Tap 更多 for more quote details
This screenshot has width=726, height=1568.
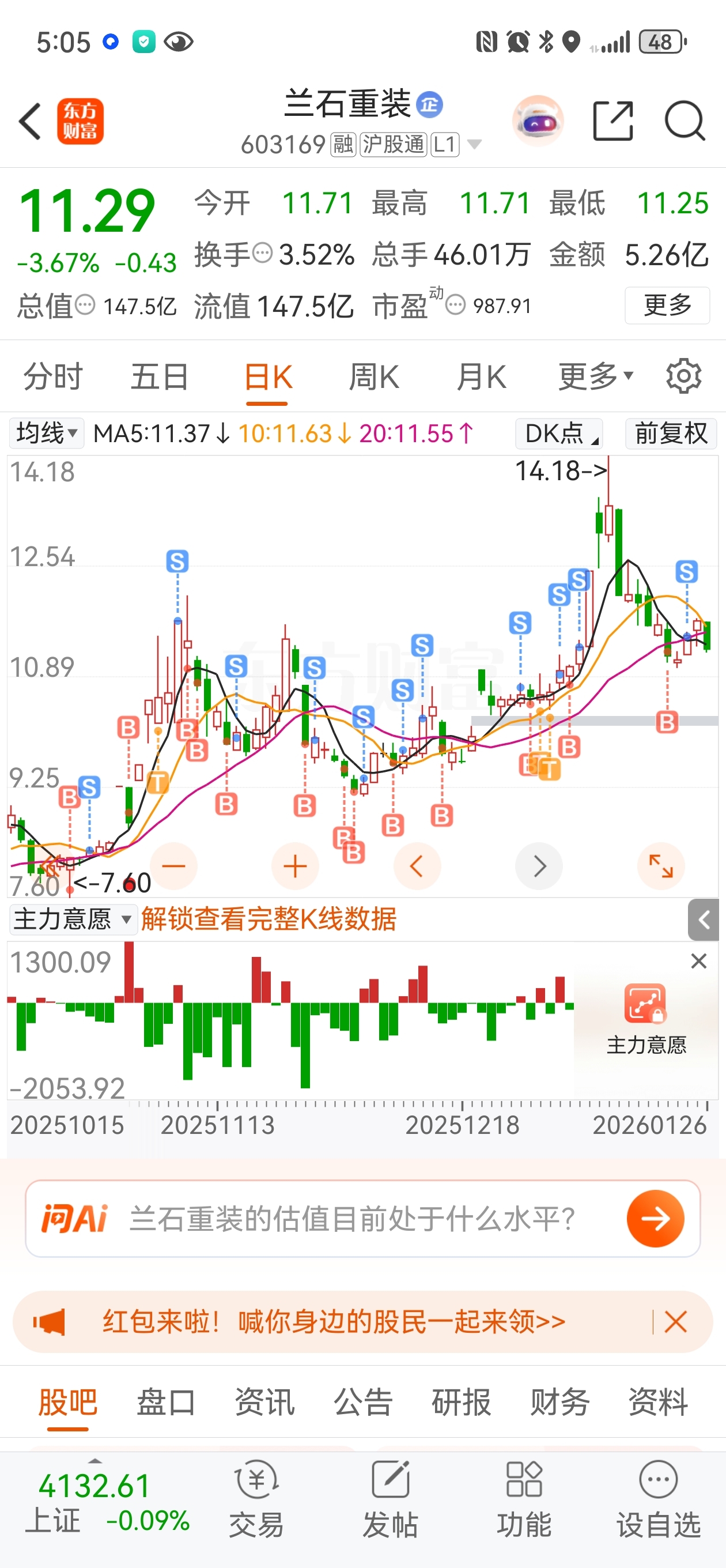pyautogui.click(x=667, y=305)
